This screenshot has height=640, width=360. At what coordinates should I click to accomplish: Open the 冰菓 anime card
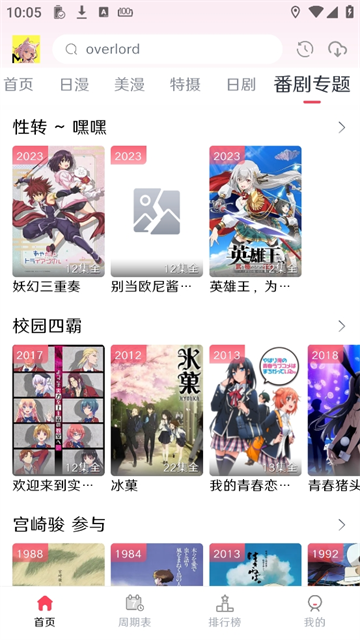[157, 418]
